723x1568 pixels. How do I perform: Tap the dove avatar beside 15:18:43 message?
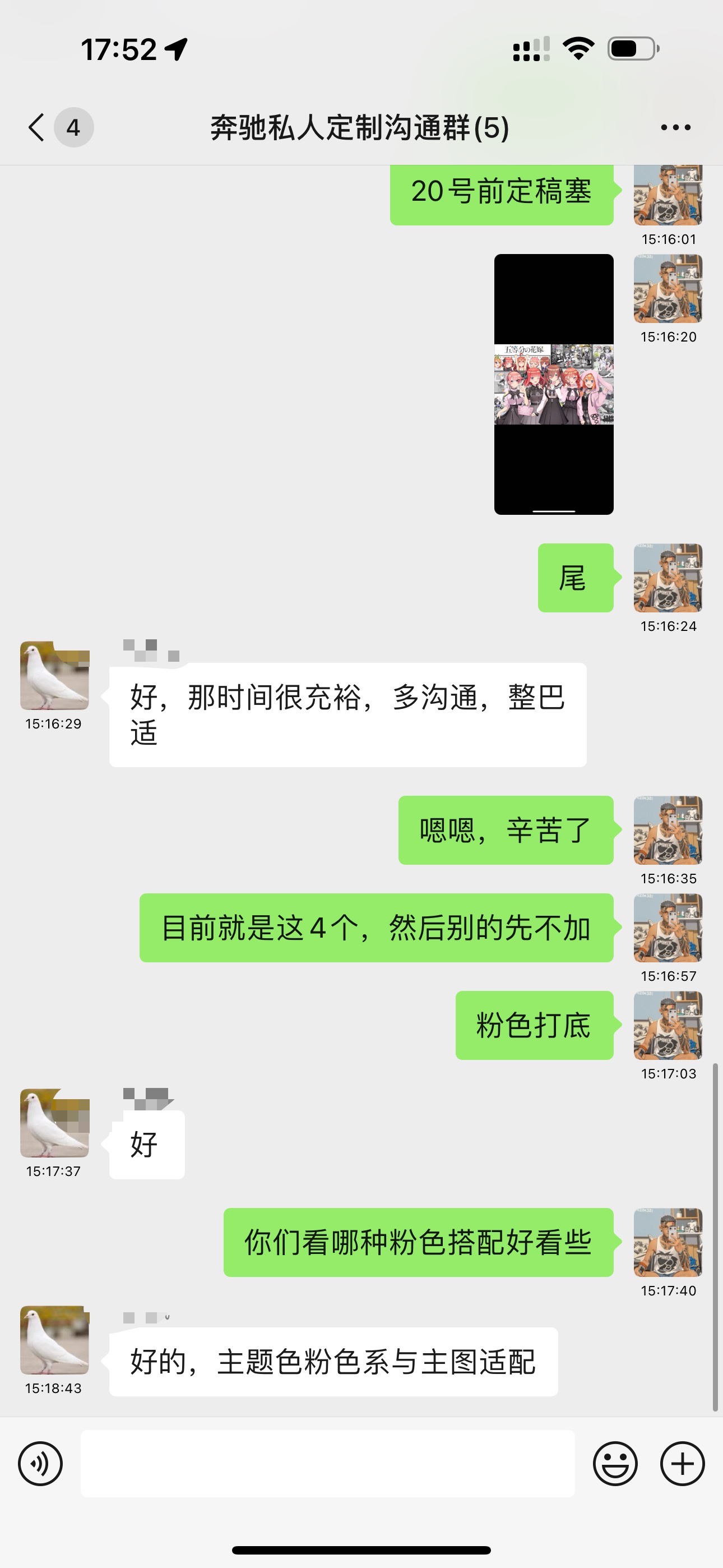[x=55, y=1340]
